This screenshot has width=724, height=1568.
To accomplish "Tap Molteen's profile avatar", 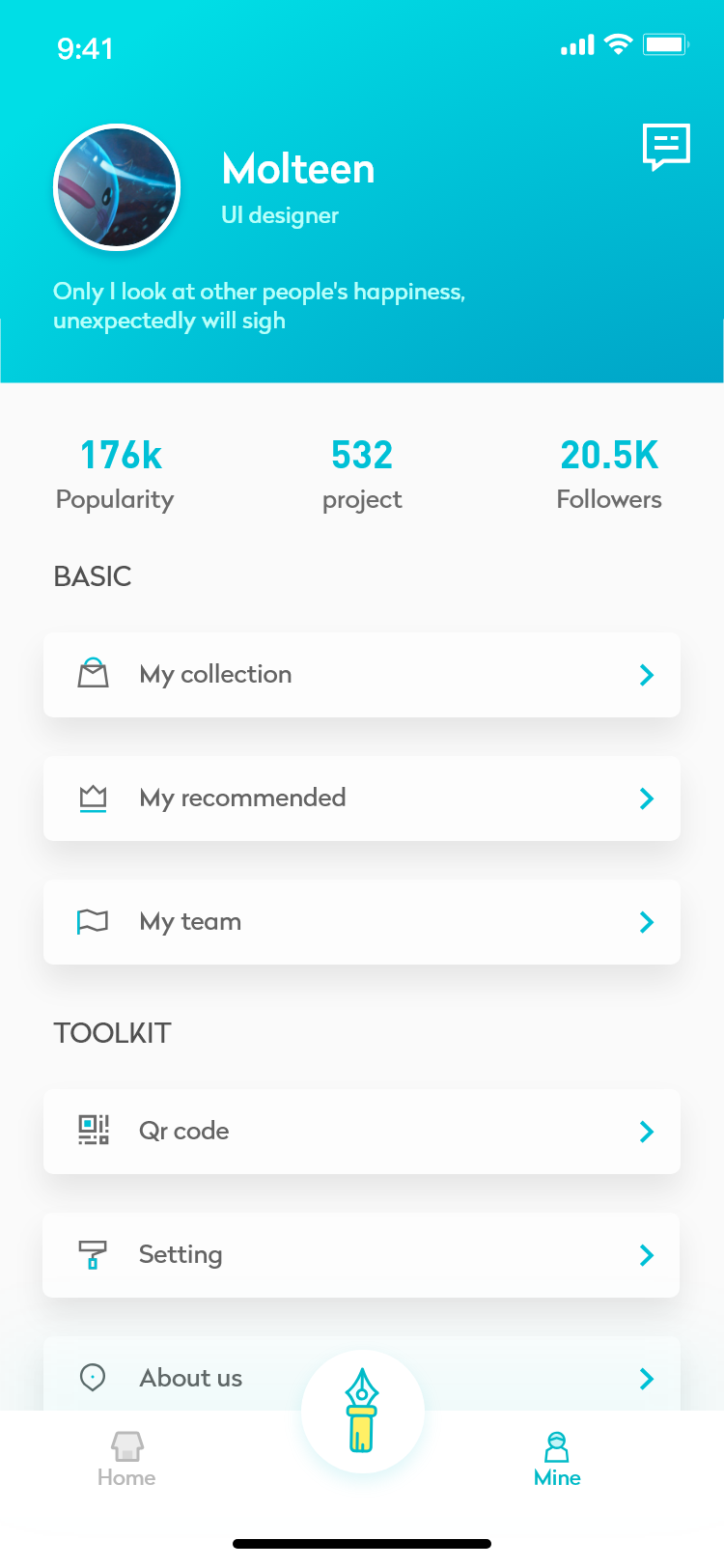I will click(117, 187).
